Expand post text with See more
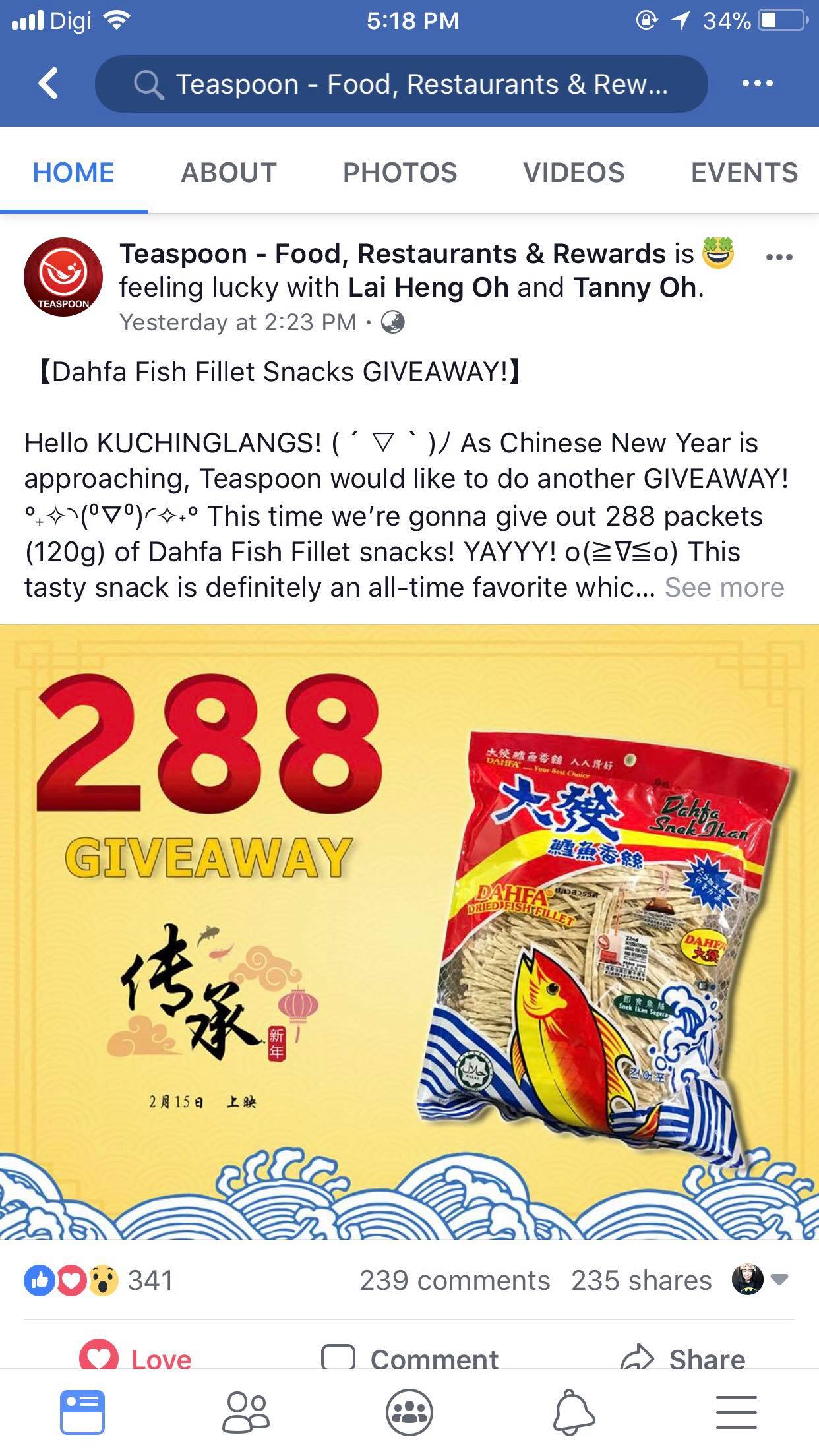Screen dimensions: 819x1456 [724, 588]
